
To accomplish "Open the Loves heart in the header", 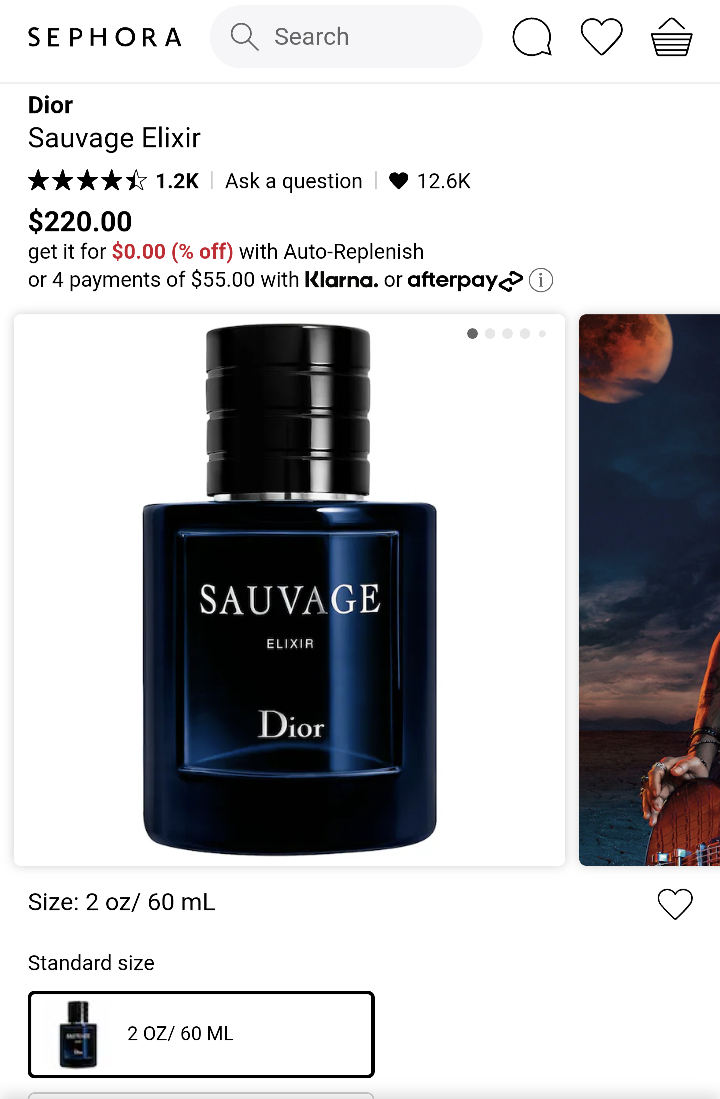I will tap(602, 37).
